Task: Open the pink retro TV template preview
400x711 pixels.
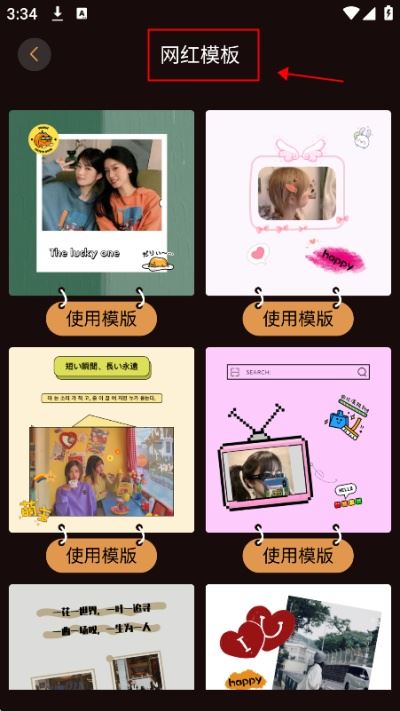Action: 298,440
